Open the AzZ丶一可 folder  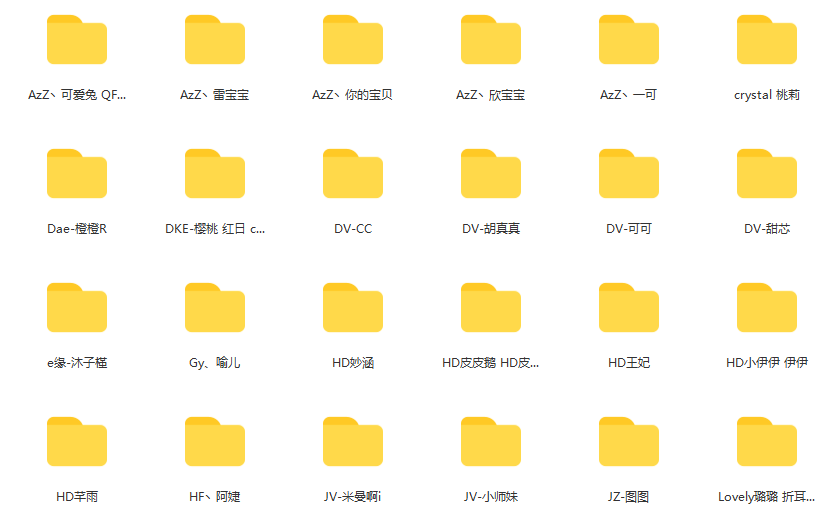(629, 42)
